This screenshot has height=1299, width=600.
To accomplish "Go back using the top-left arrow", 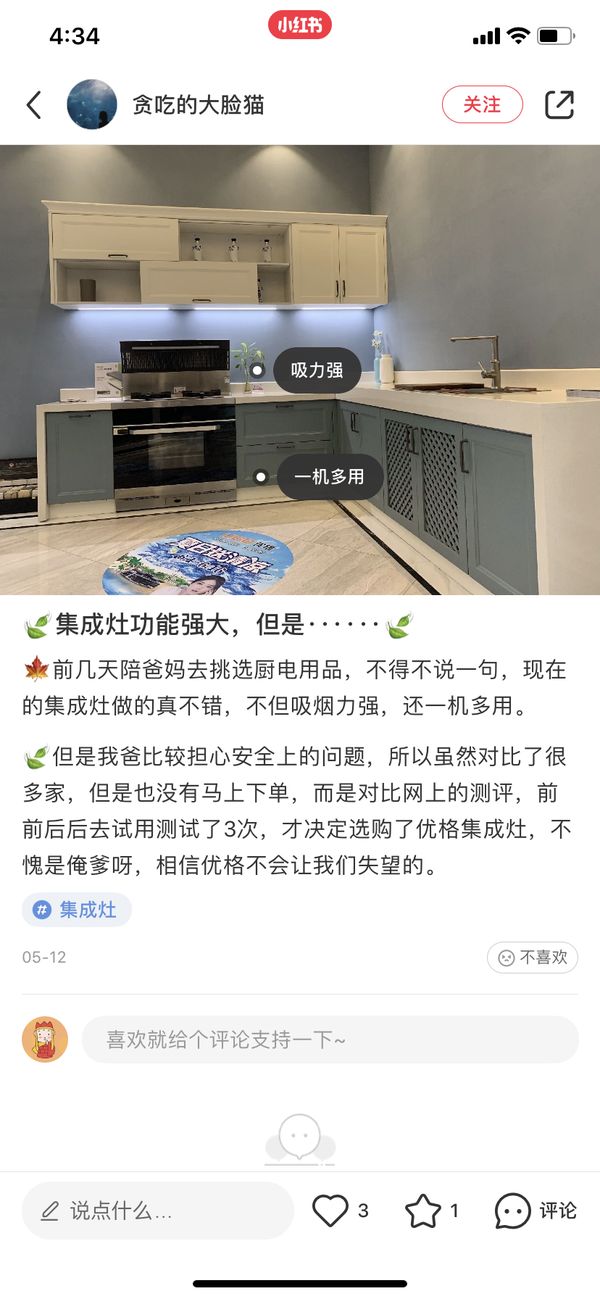I will tap(34, 105).
